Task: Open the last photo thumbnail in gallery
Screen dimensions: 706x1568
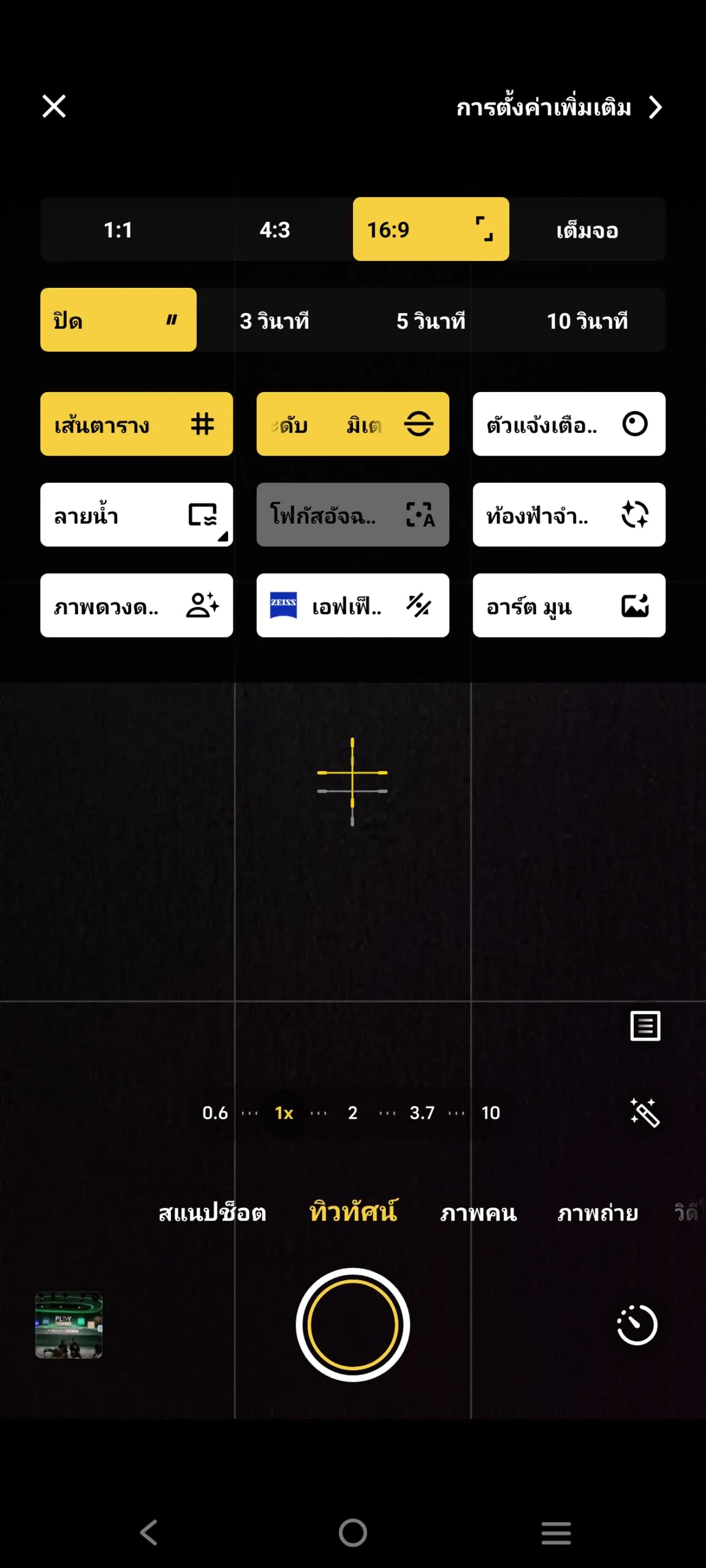Action: click(69, 1324)
